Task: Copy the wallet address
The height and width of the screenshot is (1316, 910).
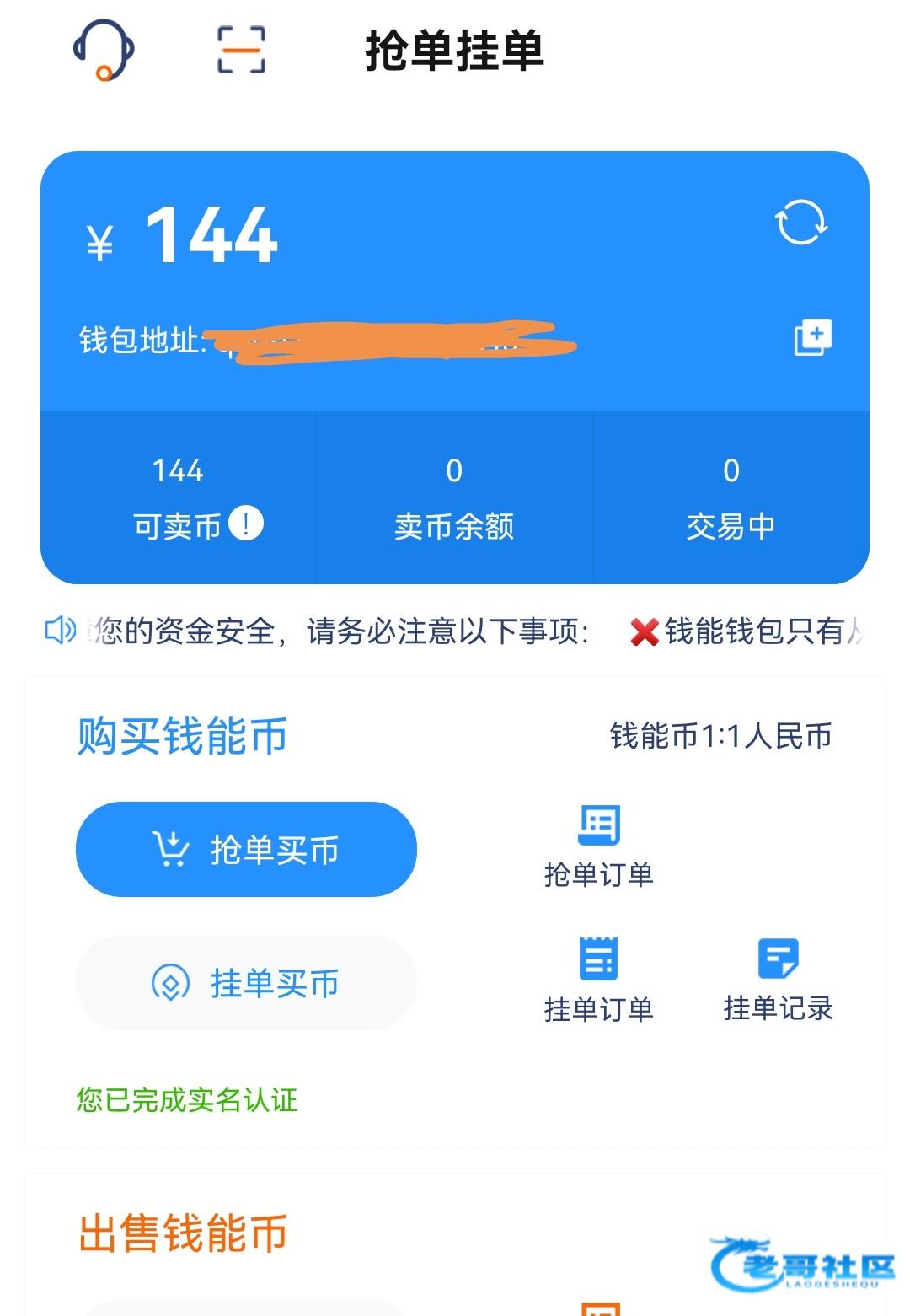Action: [812, 337]
